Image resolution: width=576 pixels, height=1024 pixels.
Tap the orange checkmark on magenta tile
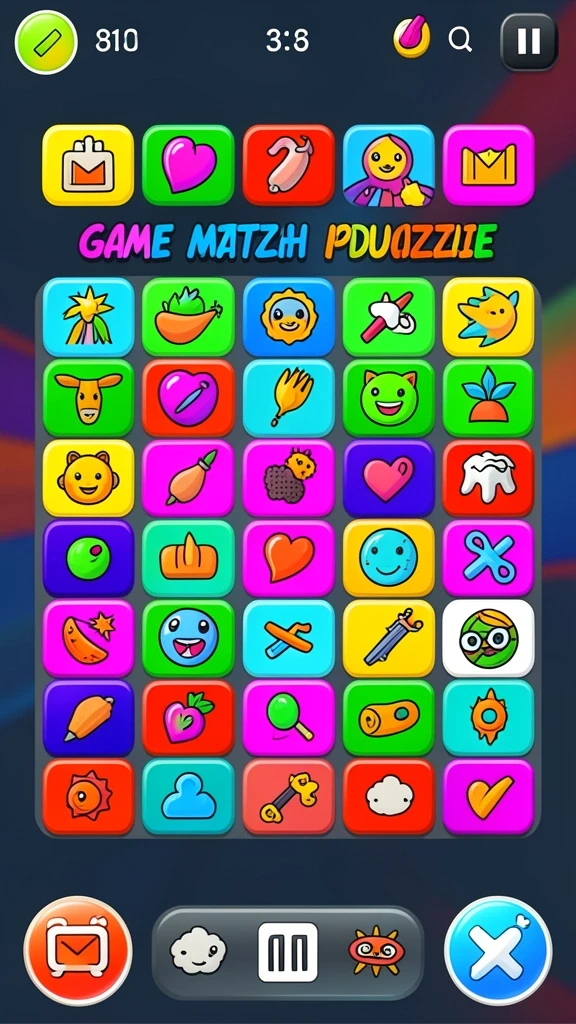tap(488, 797)
